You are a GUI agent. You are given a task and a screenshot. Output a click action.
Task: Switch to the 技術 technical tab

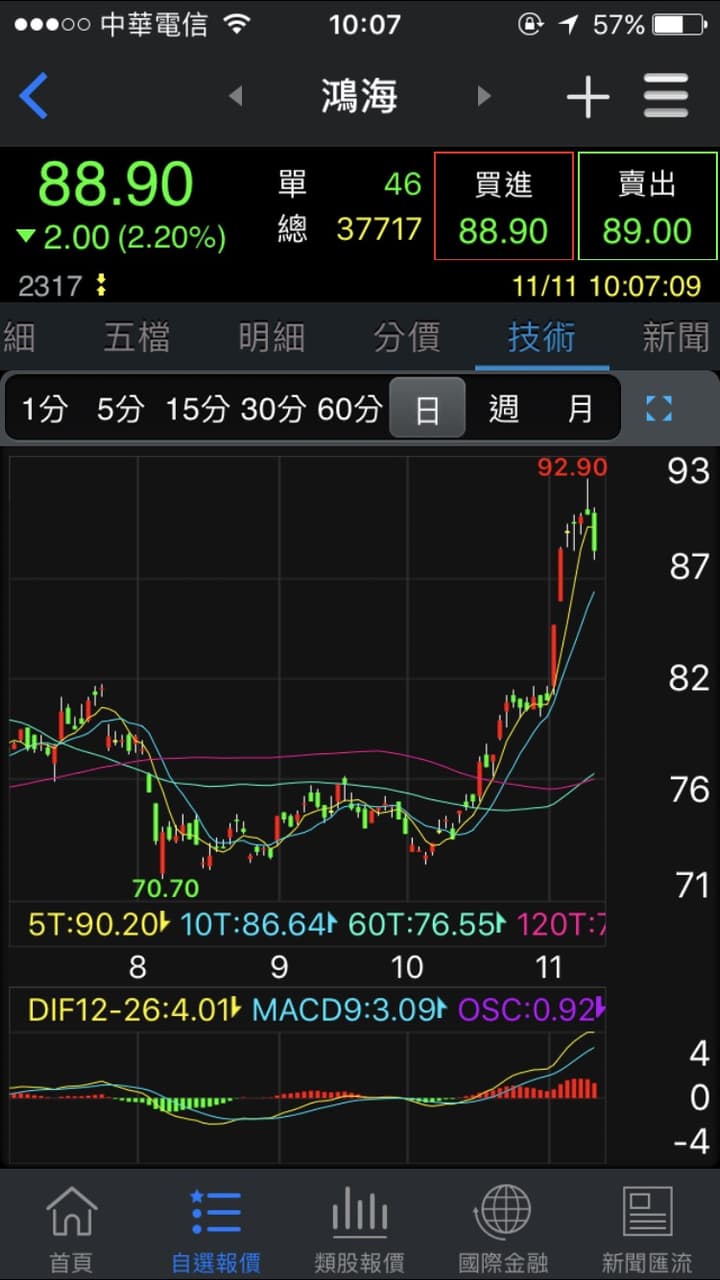(541, 338)
